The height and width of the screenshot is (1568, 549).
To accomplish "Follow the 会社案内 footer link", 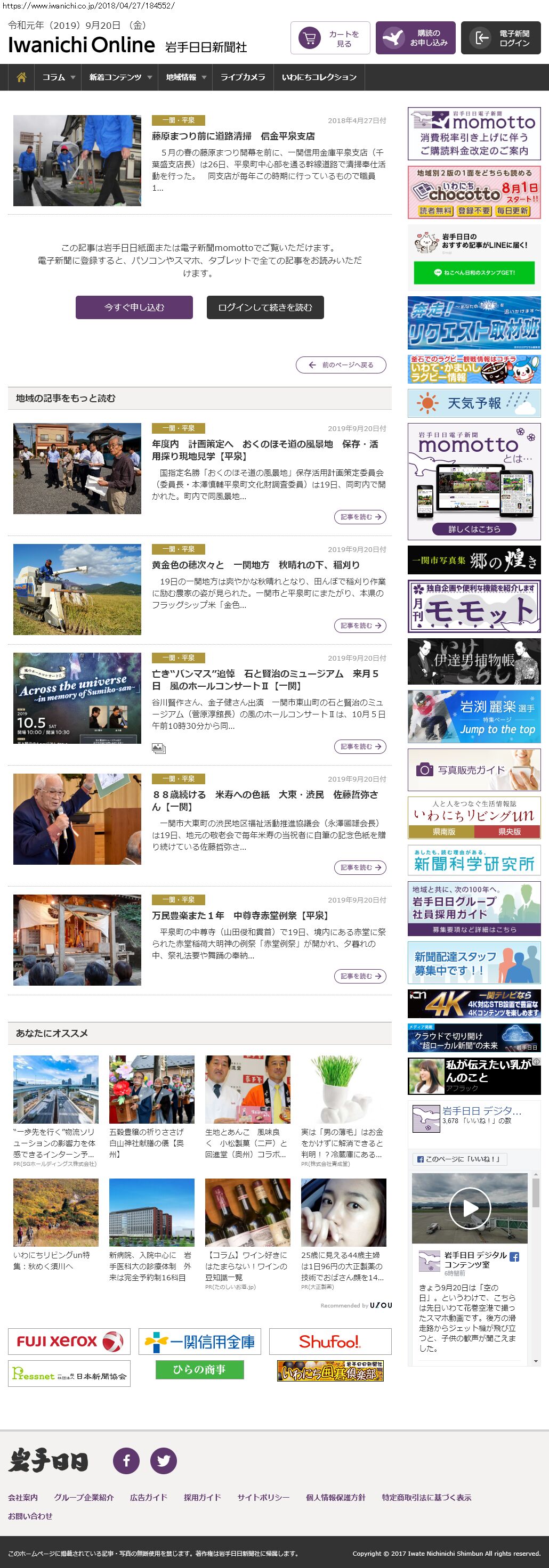I will coord(23,1497).
